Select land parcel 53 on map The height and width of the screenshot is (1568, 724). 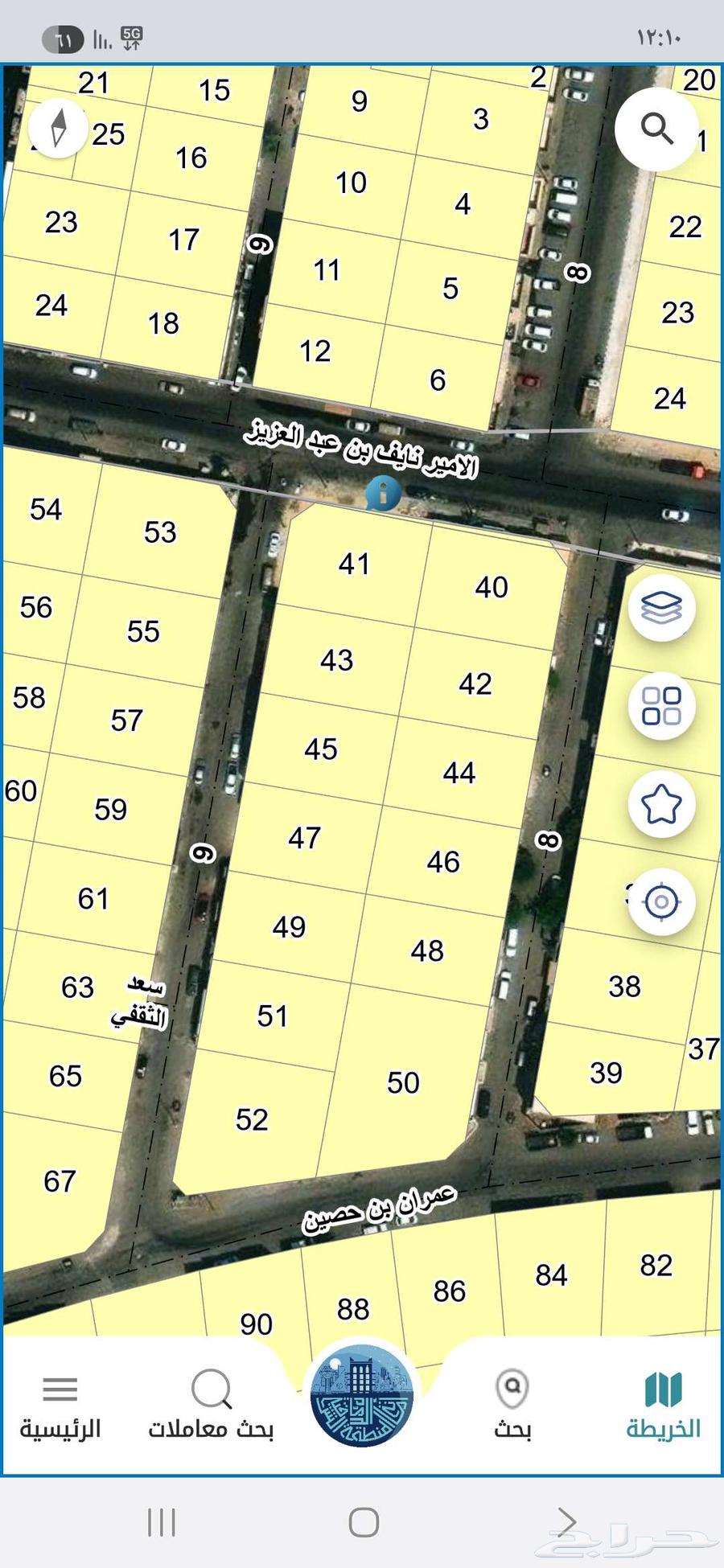pyautogui.click(x=160, y=532)
